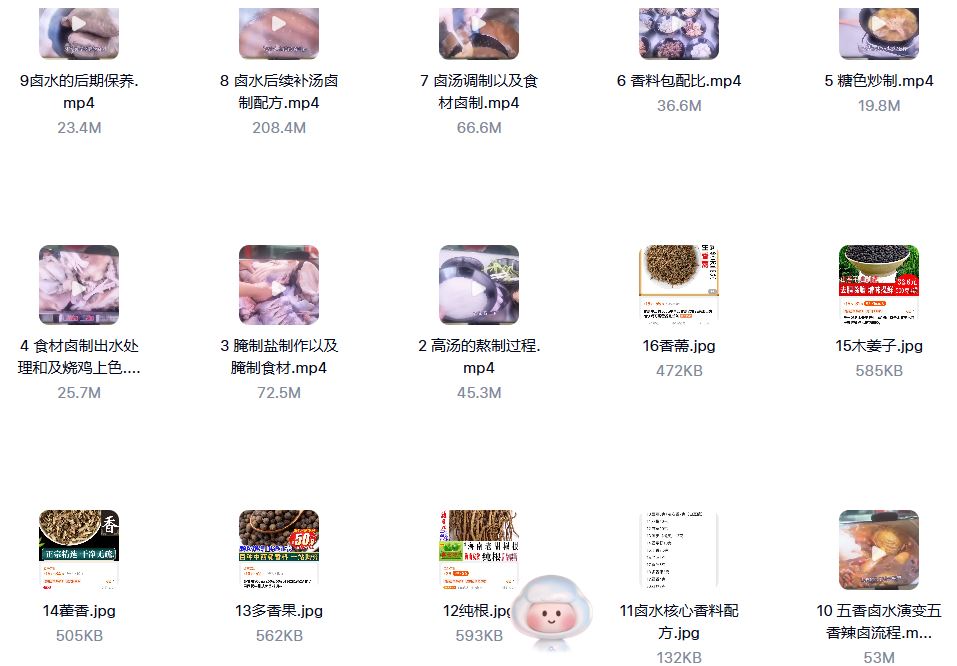
Task: Open 7 卤汤调制以及食材卤制.mp4
Action: [x=479, y=30]
